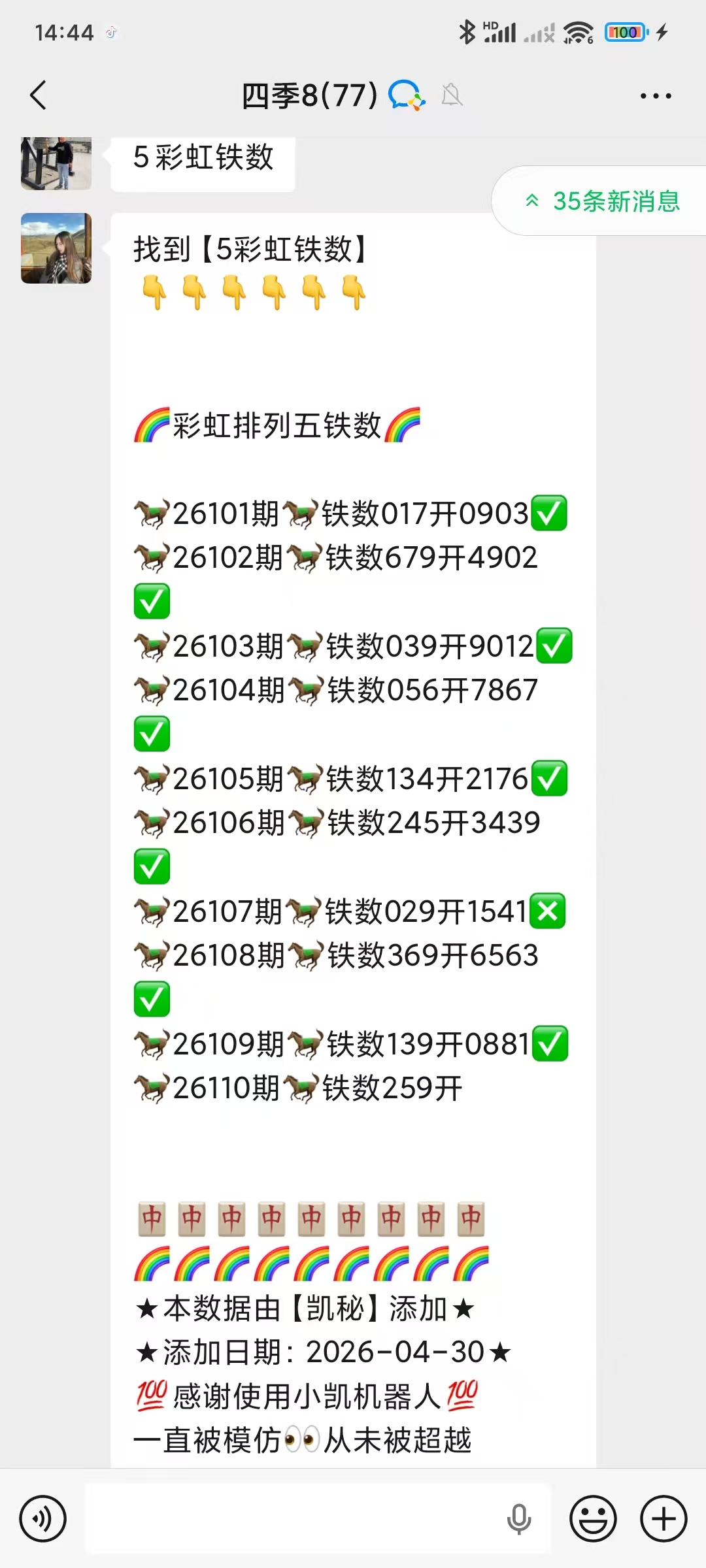Viewport: 706px width, 1568px height.
Task: Open the chat's three-dot options menu
Action: point(655,96)
